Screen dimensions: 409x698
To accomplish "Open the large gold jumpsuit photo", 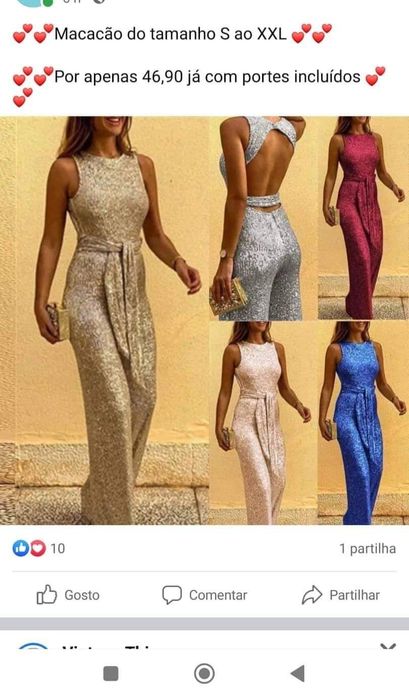I will click(x=104, y=321).
